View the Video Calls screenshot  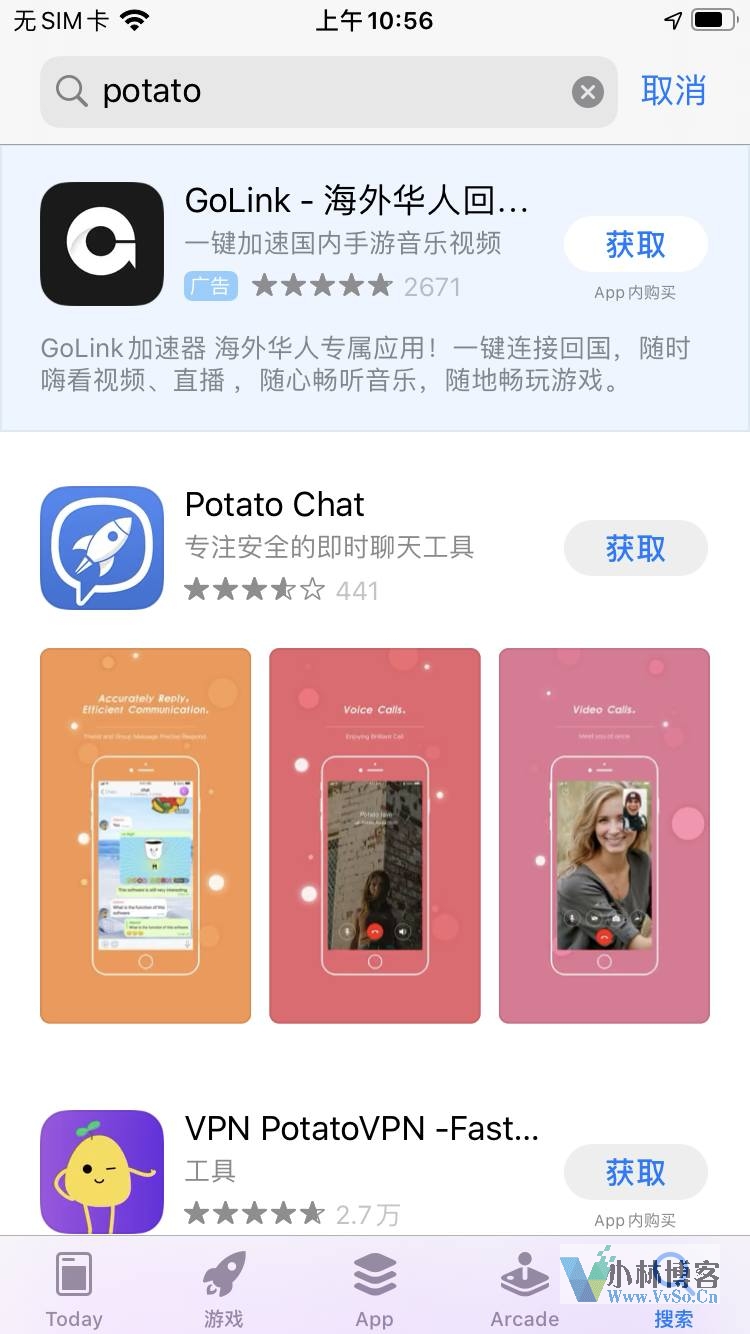604,835
